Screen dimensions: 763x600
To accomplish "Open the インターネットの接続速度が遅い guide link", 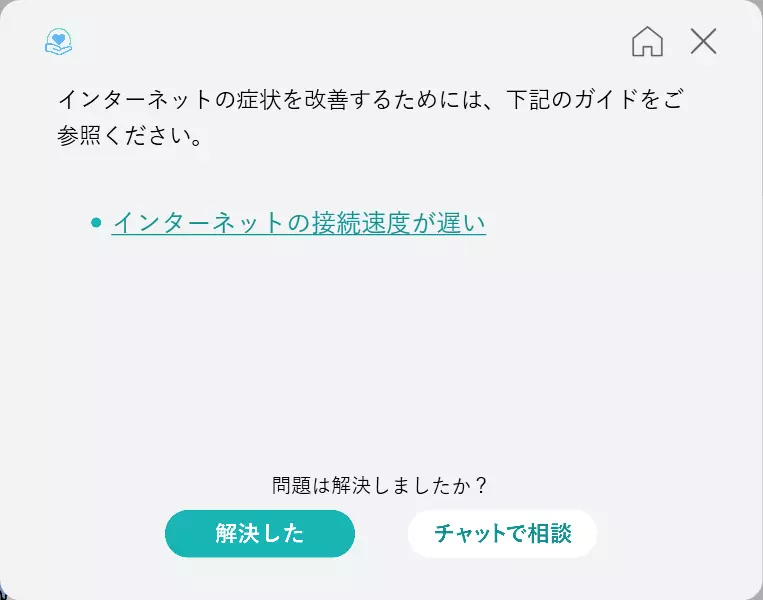I will click(299, 222).
